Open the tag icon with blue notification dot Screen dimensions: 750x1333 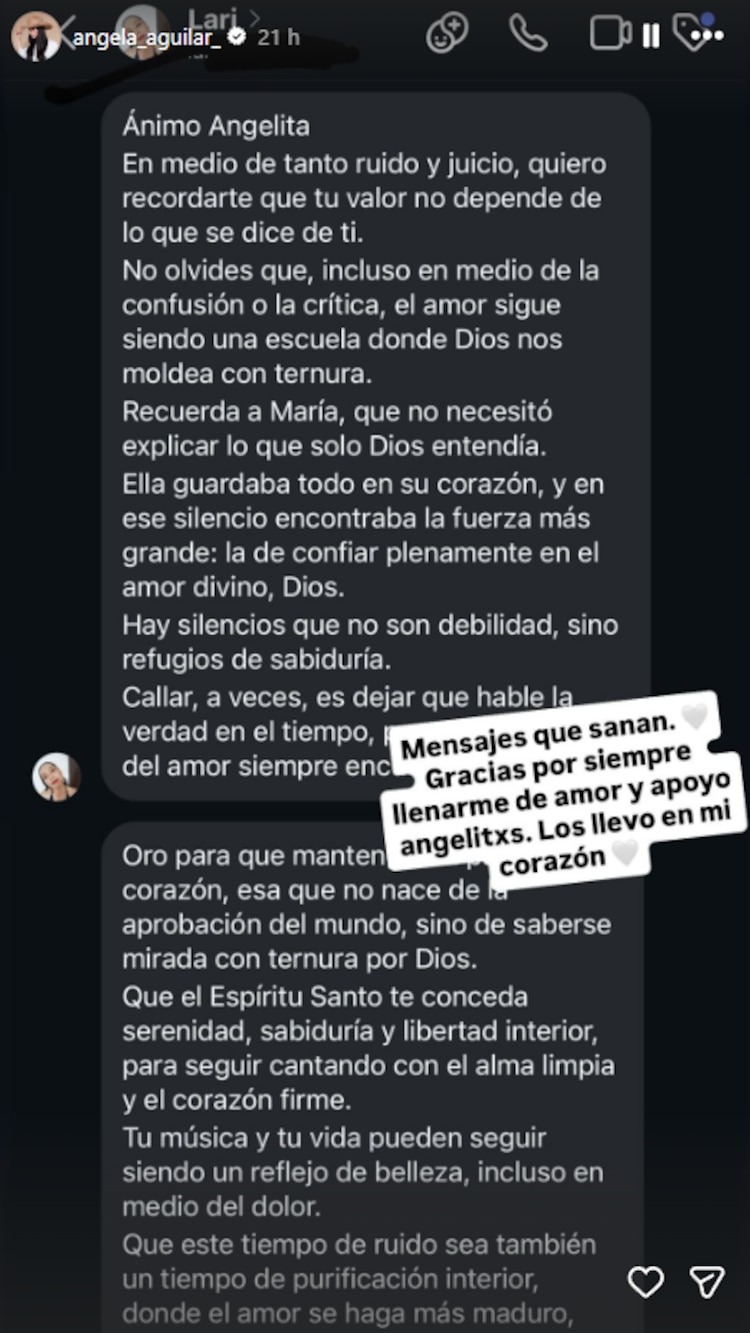pos(690,35)
